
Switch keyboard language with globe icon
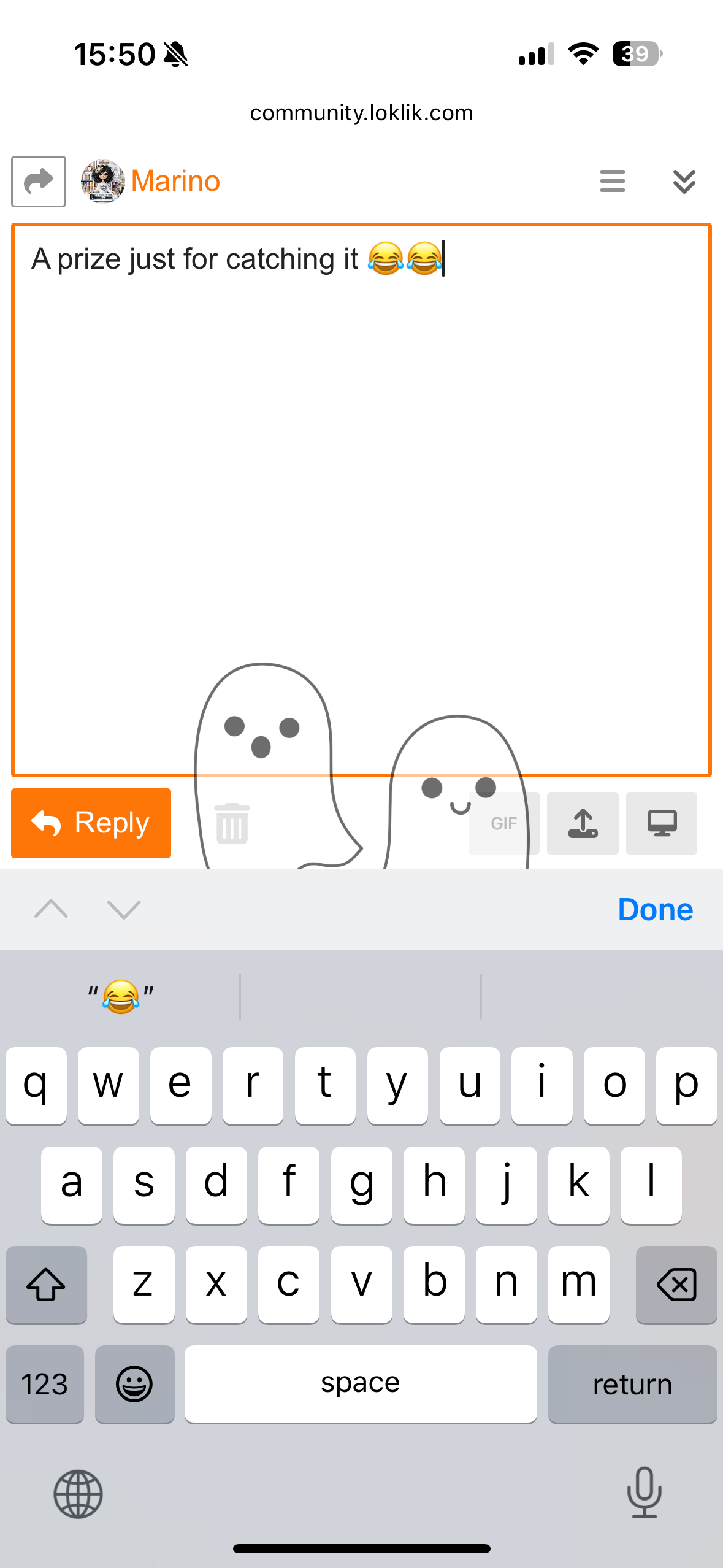tap(78, 1494)
